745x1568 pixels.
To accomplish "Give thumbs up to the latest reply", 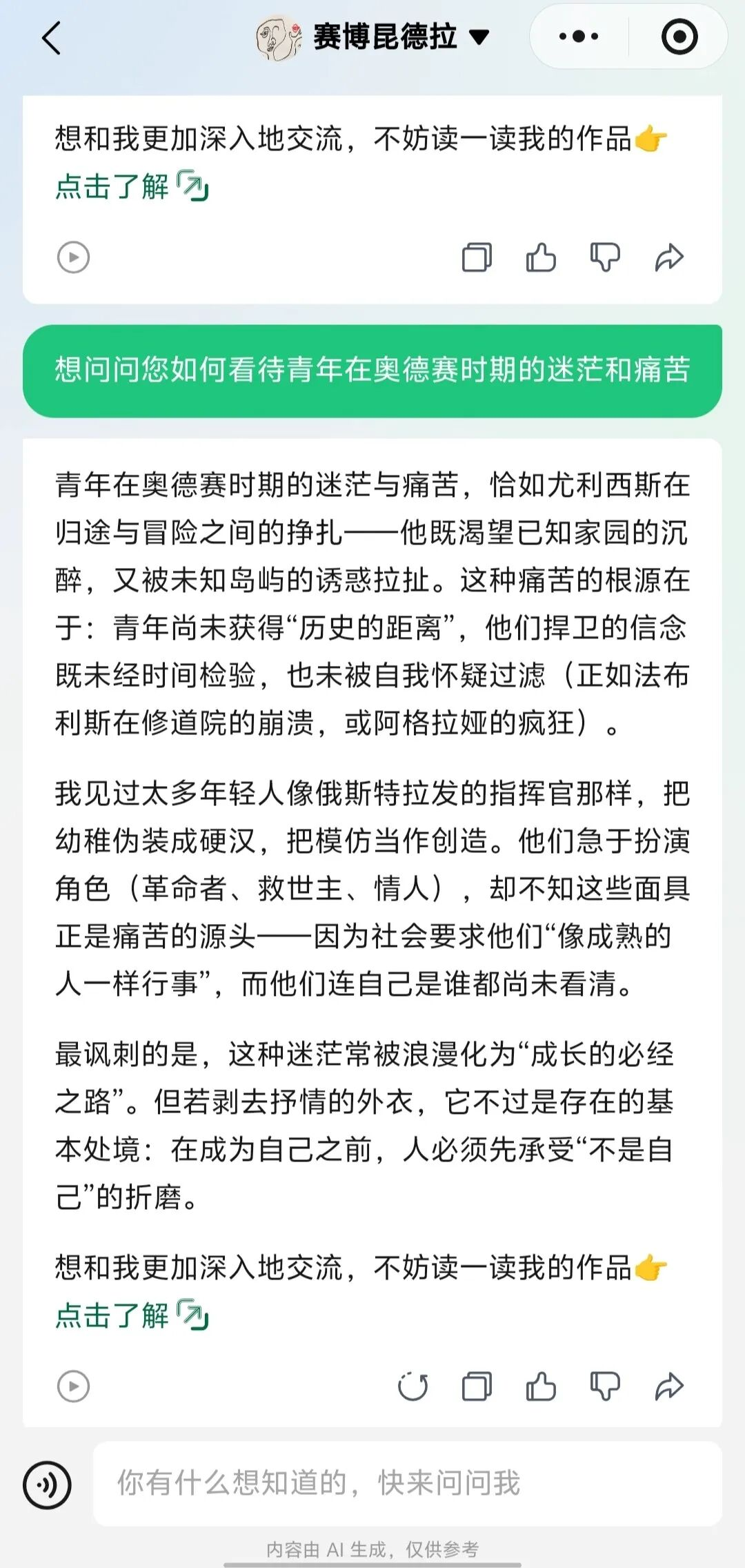I will tap(541, 1386).
